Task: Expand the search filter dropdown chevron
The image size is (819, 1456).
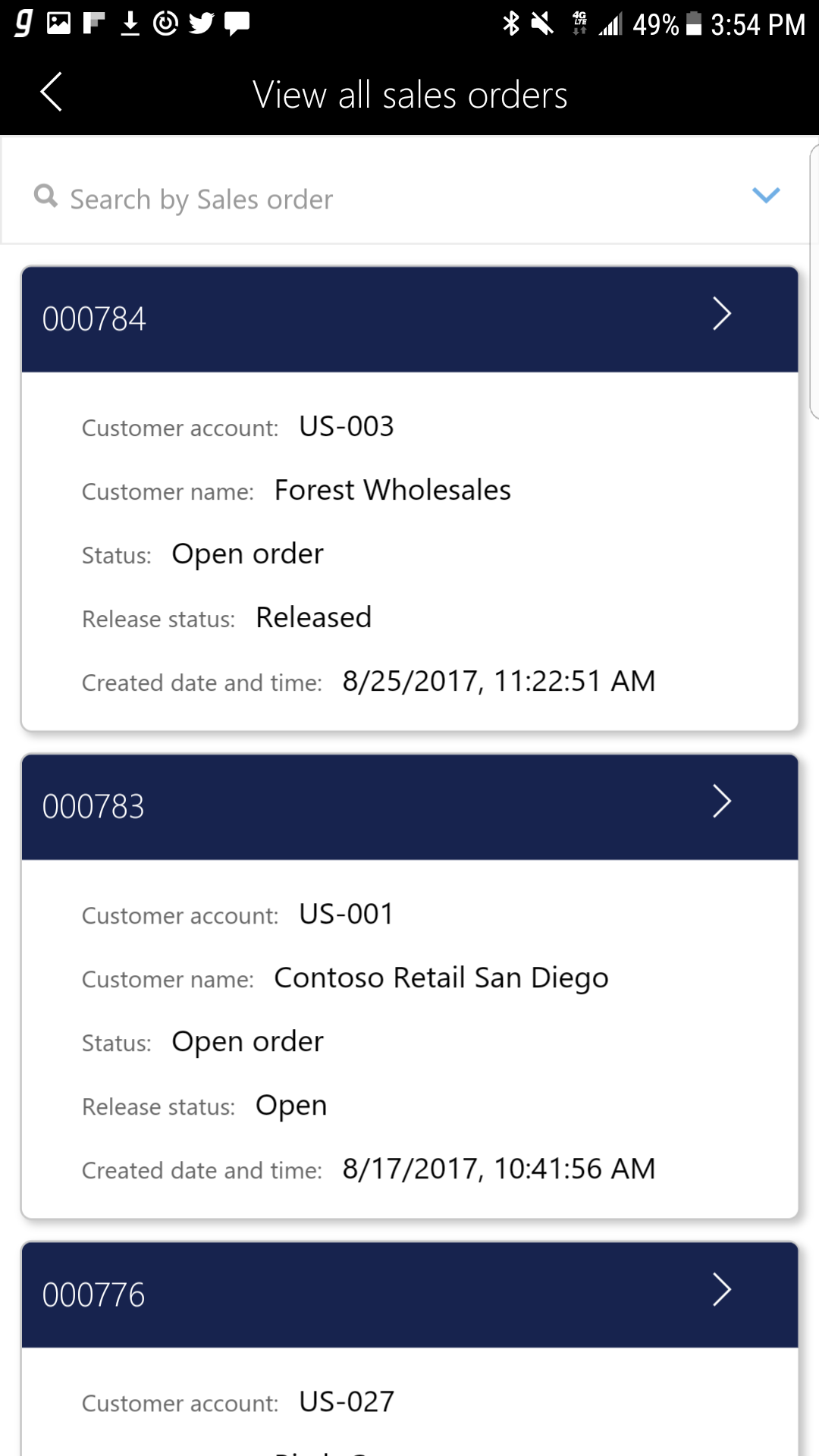Action: [x=766, y=195]
